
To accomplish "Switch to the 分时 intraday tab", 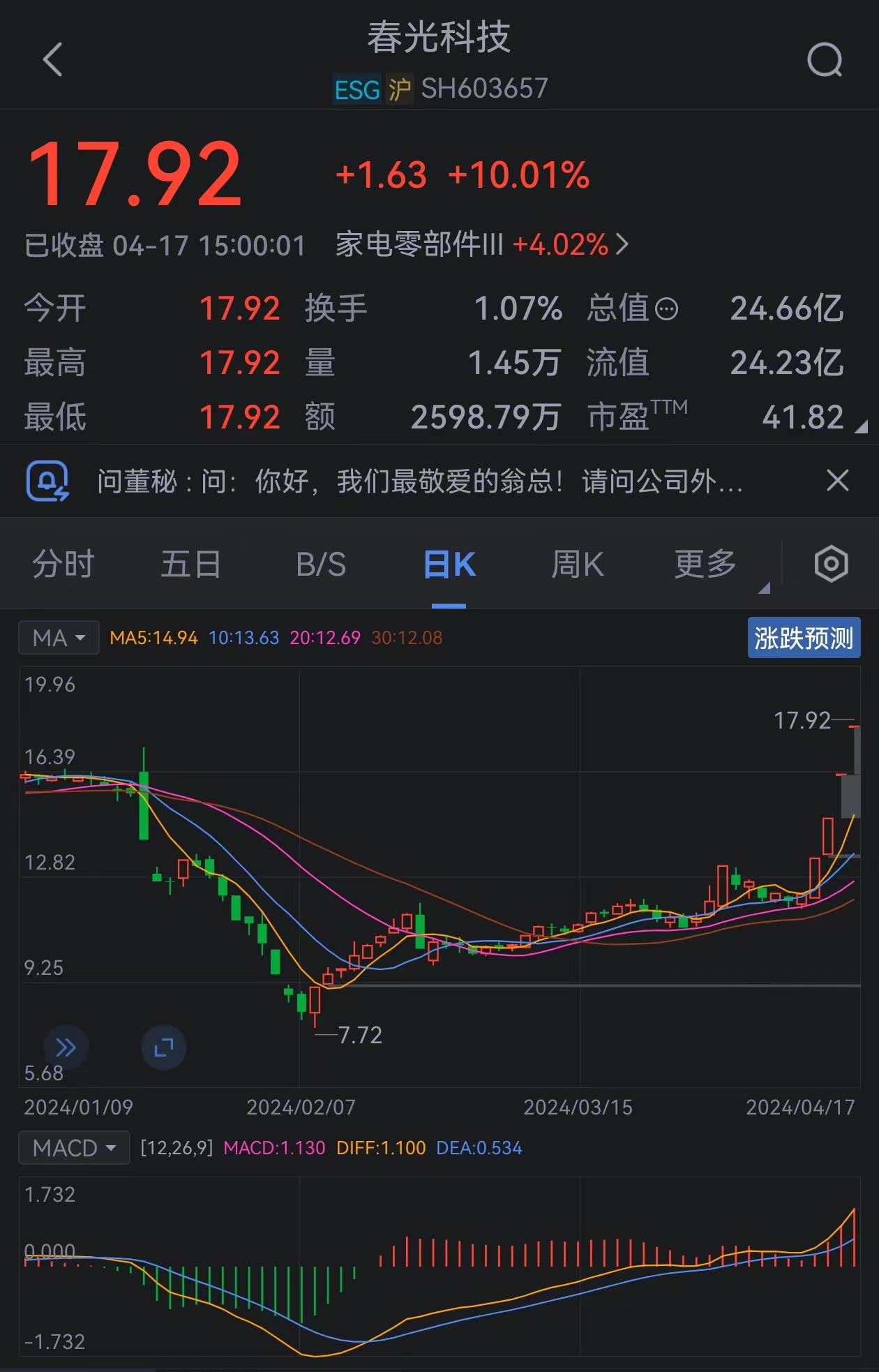I will point(61,564).
